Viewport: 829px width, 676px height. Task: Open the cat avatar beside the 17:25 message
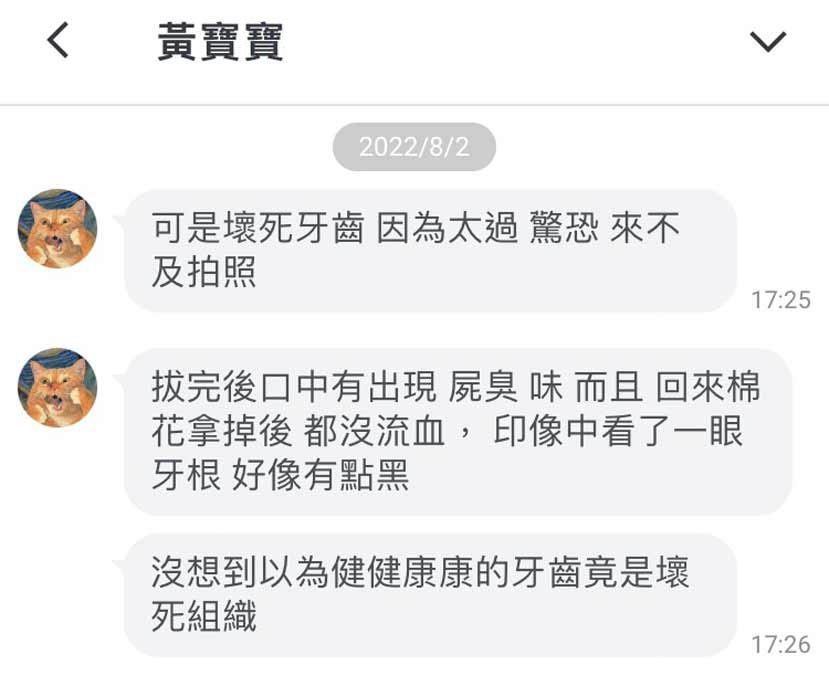pos(57,229)
